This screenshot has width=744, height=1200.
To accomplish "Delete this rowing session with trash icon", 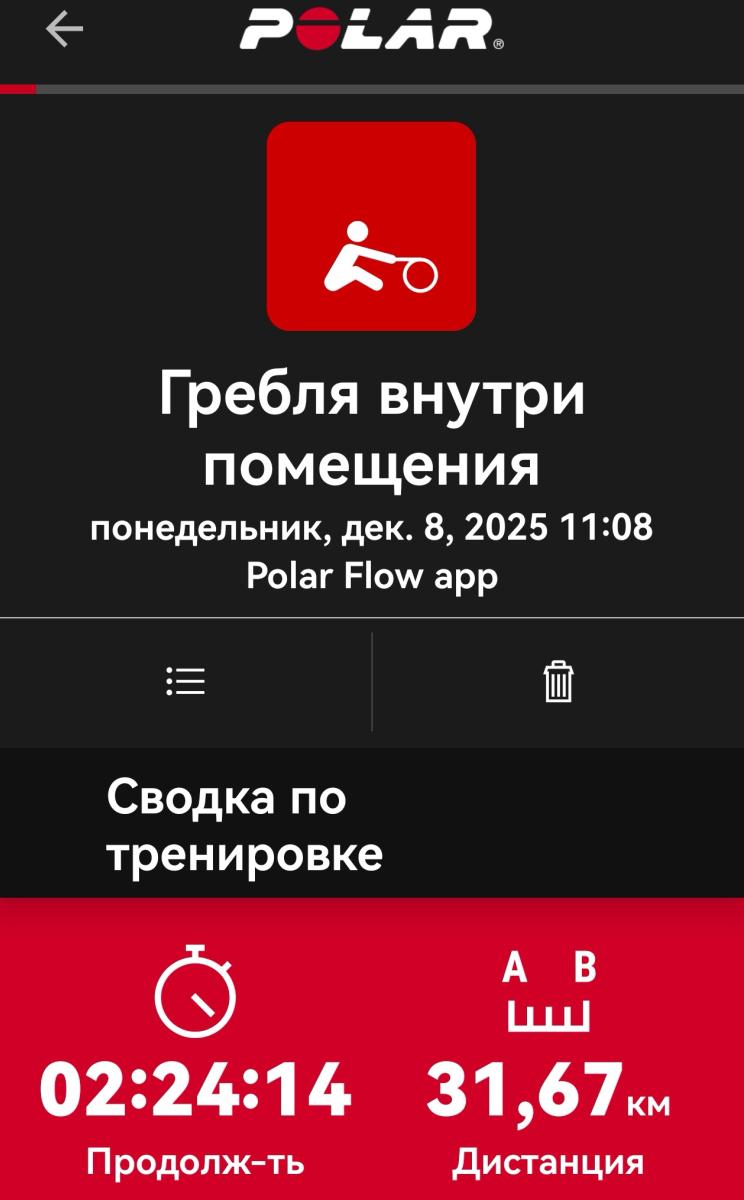I will 558,682.
